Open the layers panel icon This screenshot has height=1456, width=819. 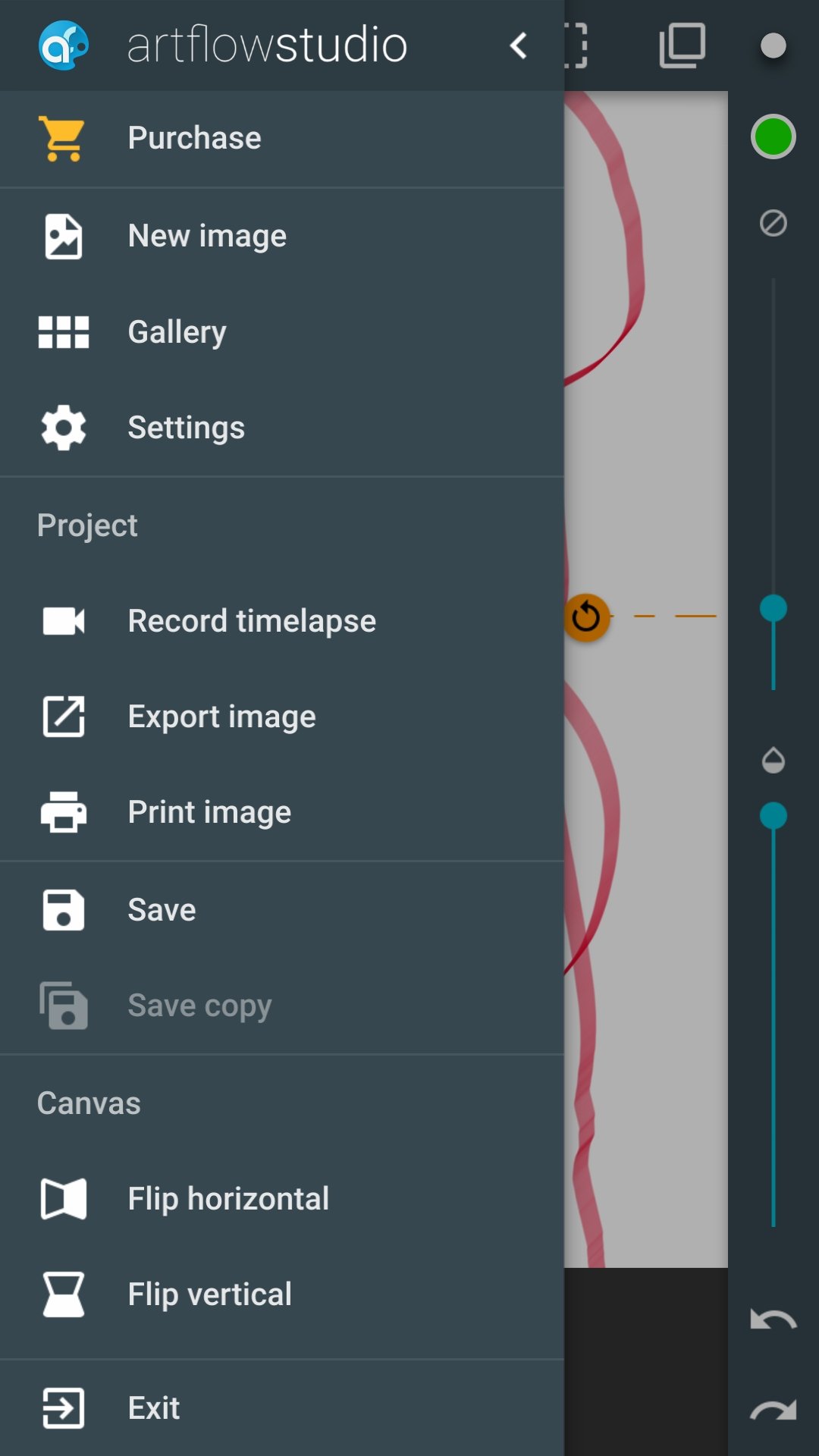tap(682, 45)
